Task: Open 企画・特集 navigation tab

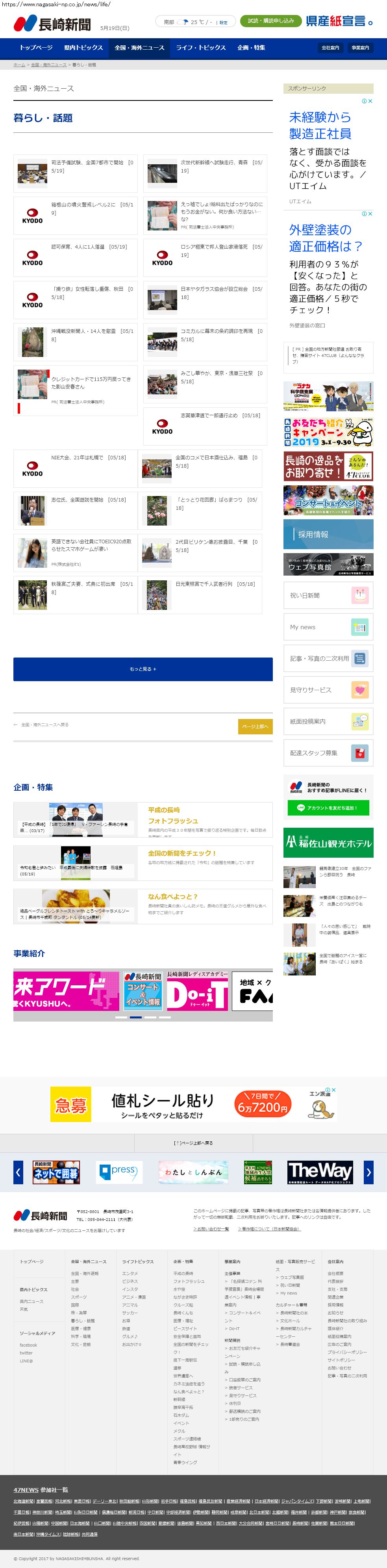Action: tap(251, 48)
